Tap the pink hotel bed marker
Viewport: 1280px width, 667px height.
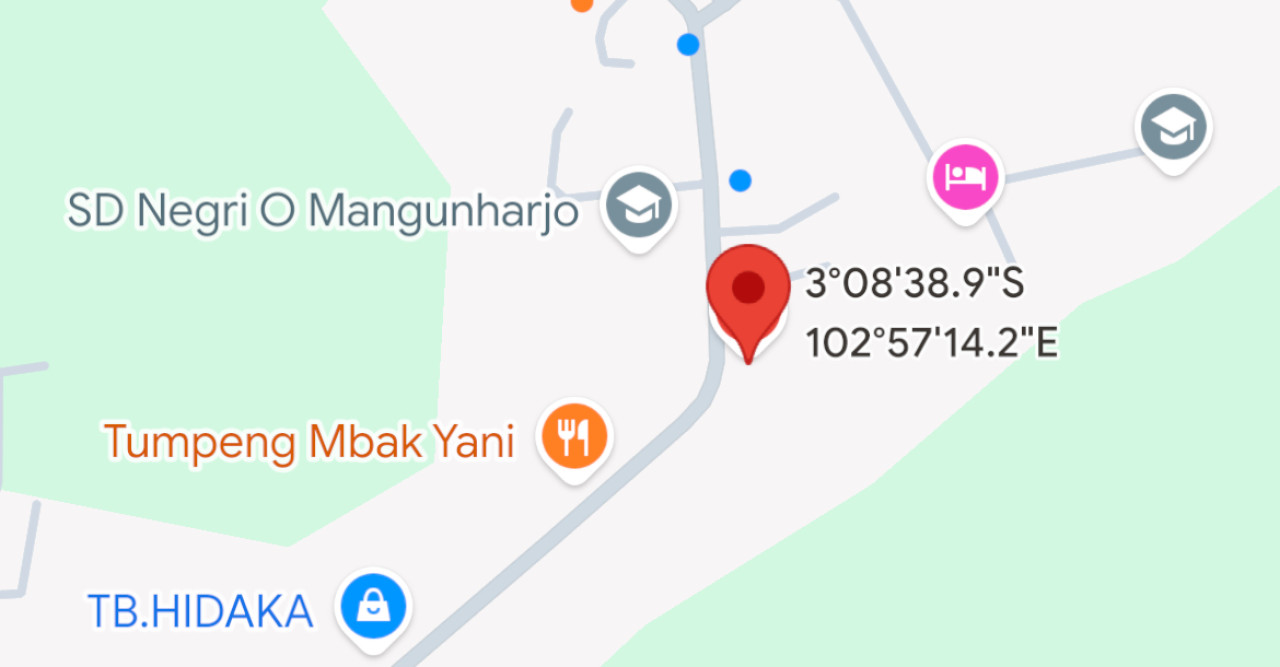tap(968, 178)
